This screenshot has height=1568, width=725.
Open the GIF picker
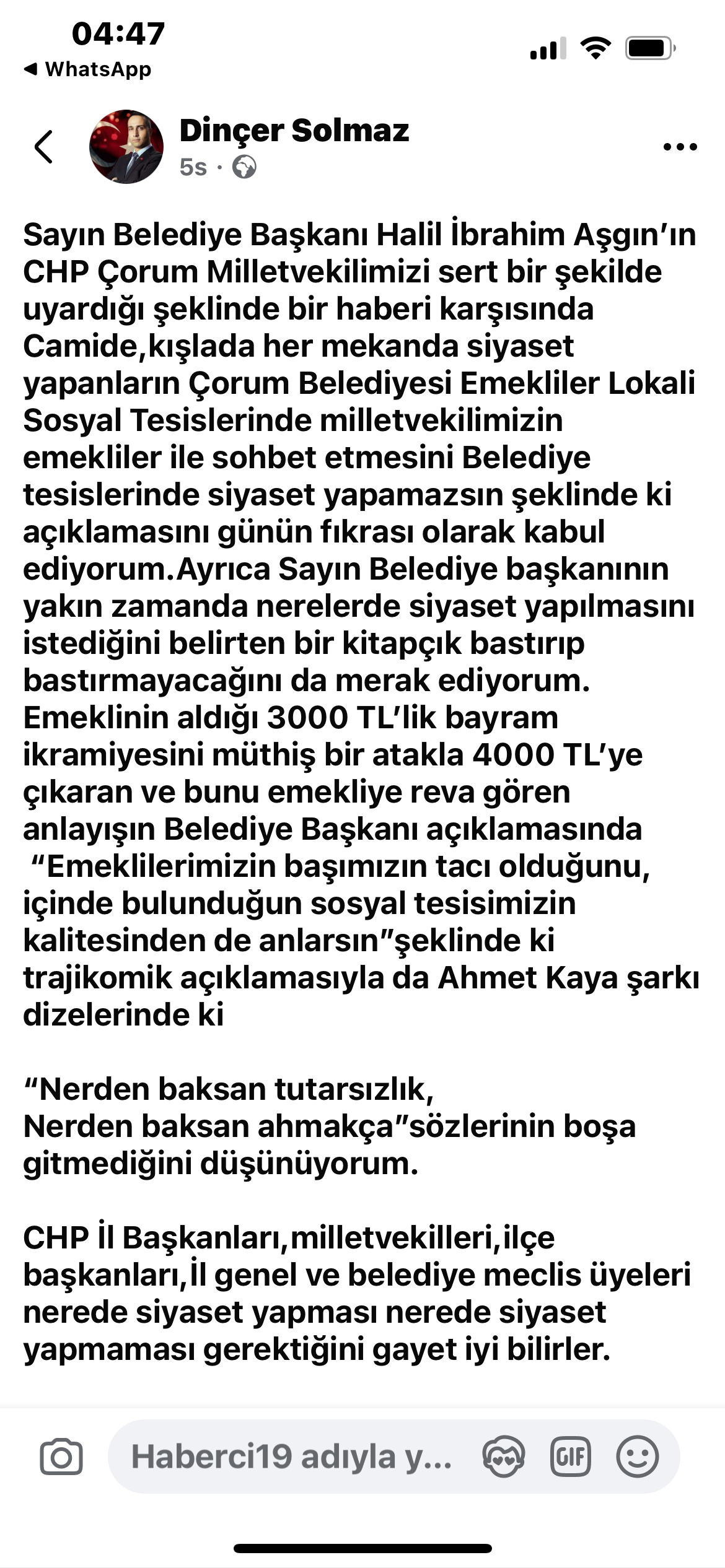[570, 1457]
